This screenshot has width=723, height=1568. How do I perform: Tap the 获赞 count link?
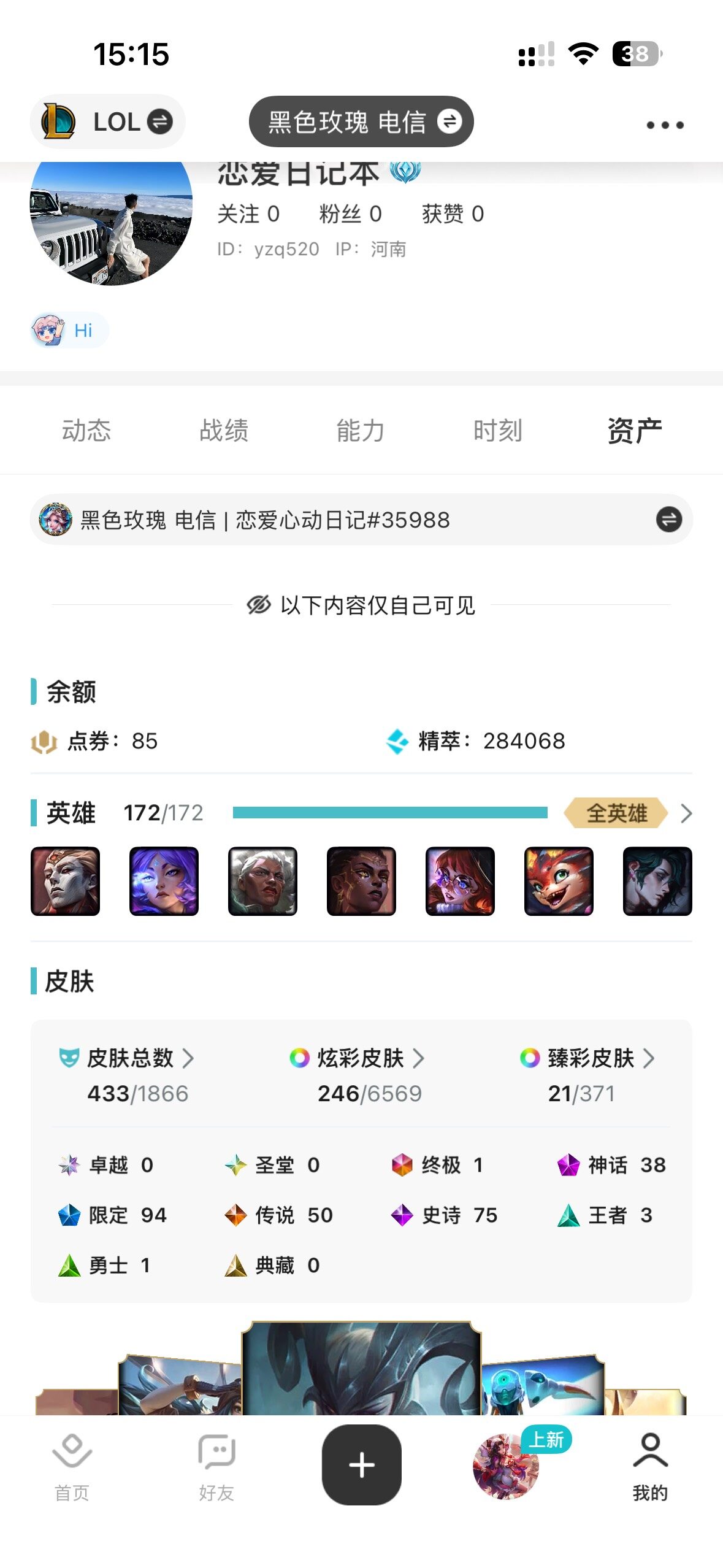click(x=452, y=213)
